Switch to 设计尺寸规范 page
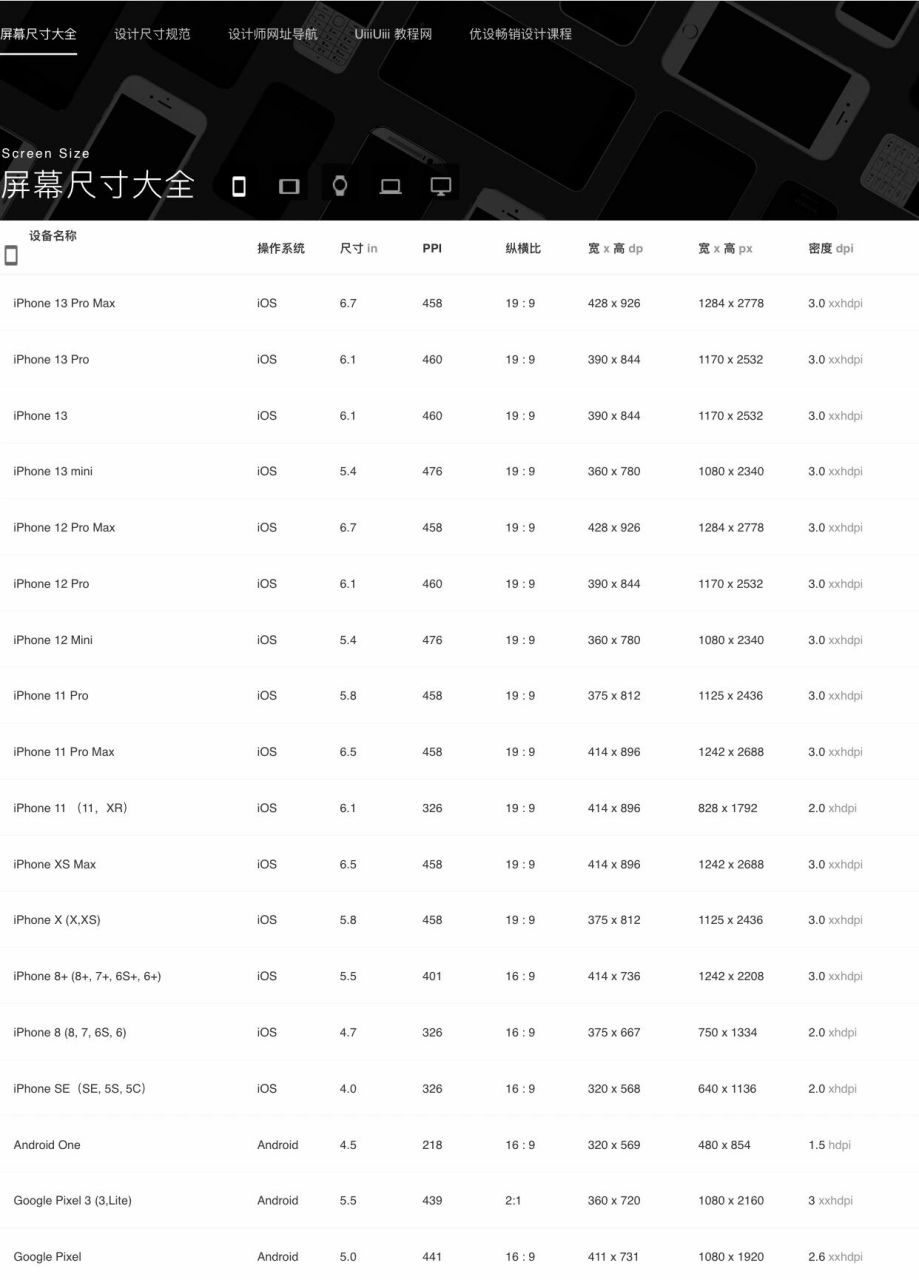The image size is (919, 1280). (x=152, y=34)
